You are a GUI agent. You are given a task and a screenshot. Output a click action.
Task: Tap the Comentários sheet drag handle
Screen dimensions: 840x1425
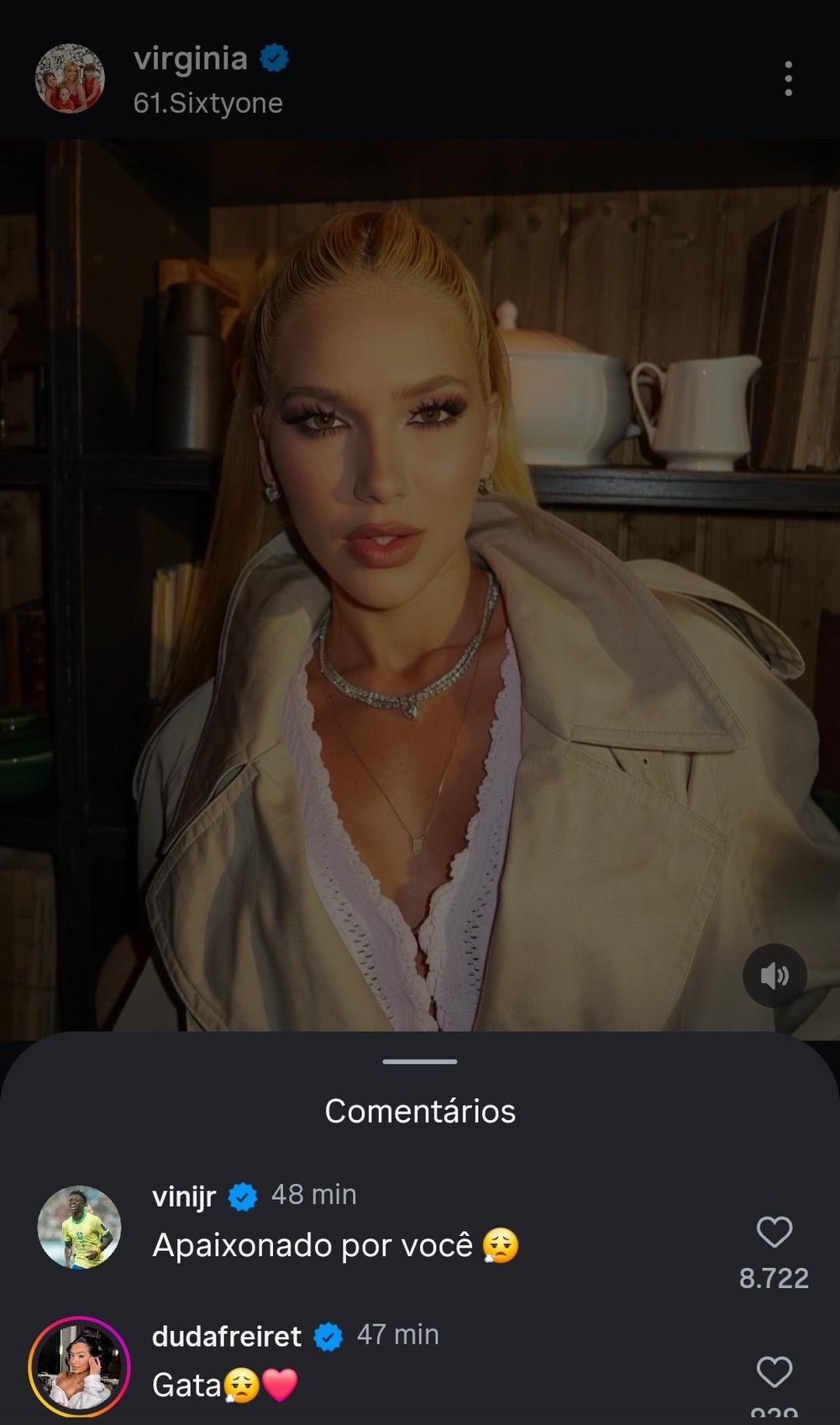(420, 1062)
